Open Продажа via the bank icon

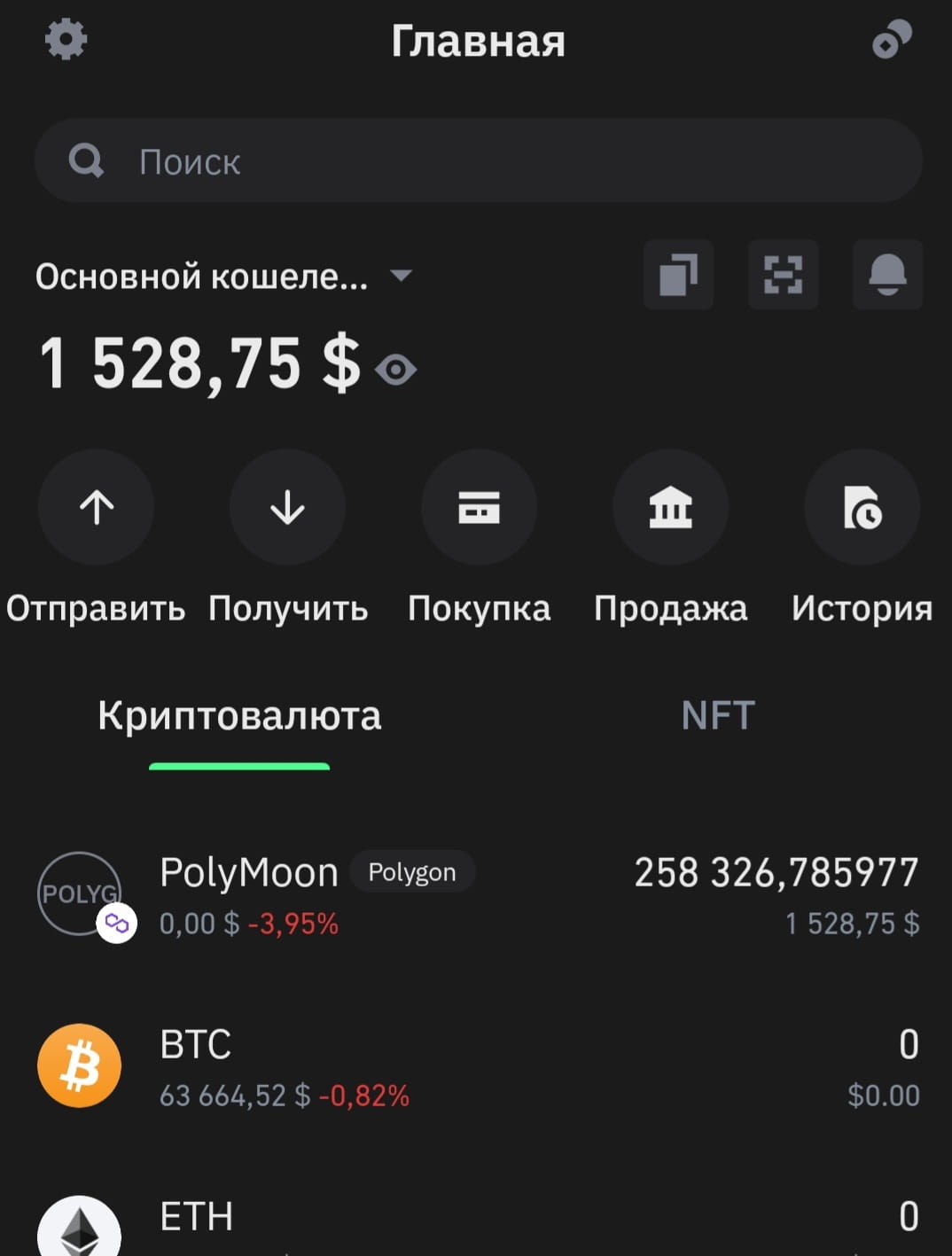coord(671,507)
